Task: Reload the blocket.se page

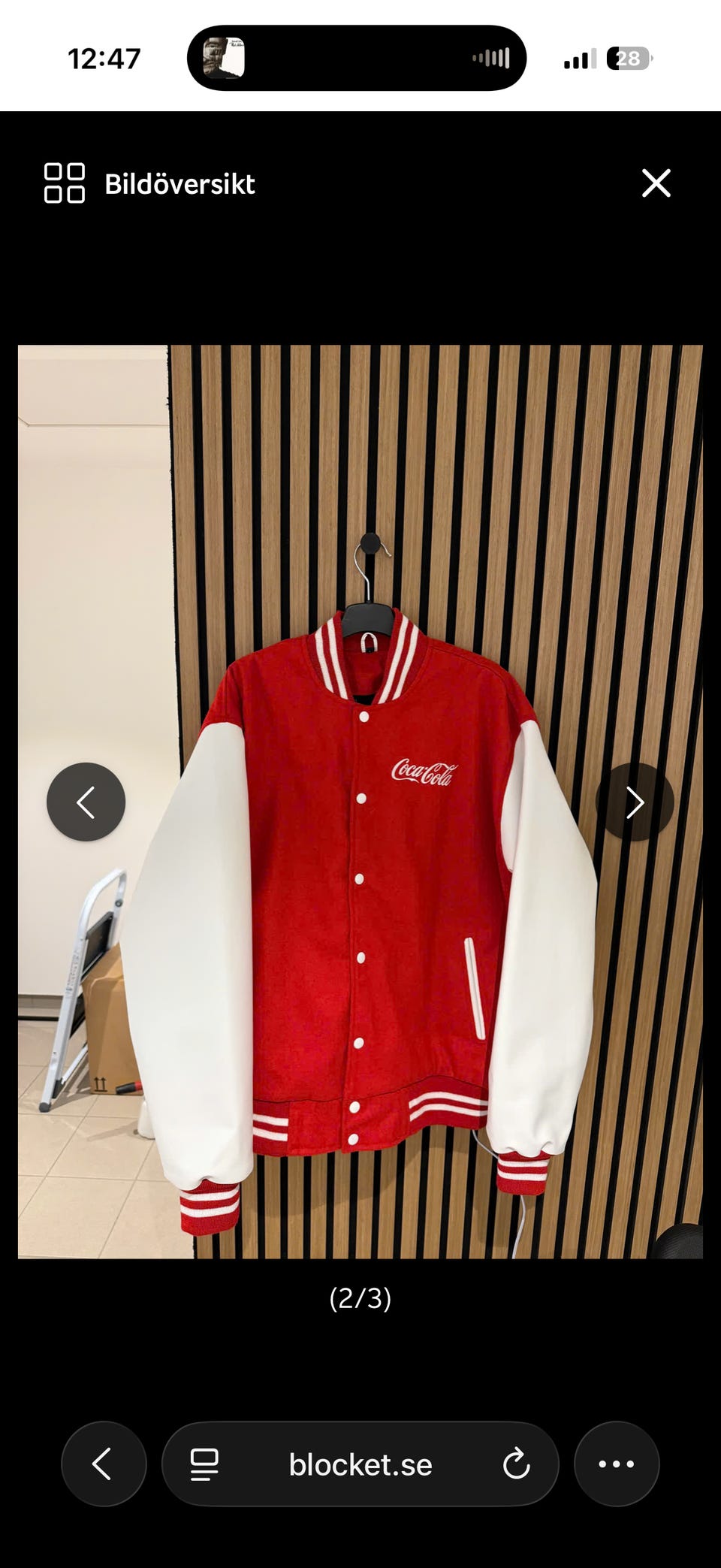Action: pyautogui.click(x=516, y=1464)
